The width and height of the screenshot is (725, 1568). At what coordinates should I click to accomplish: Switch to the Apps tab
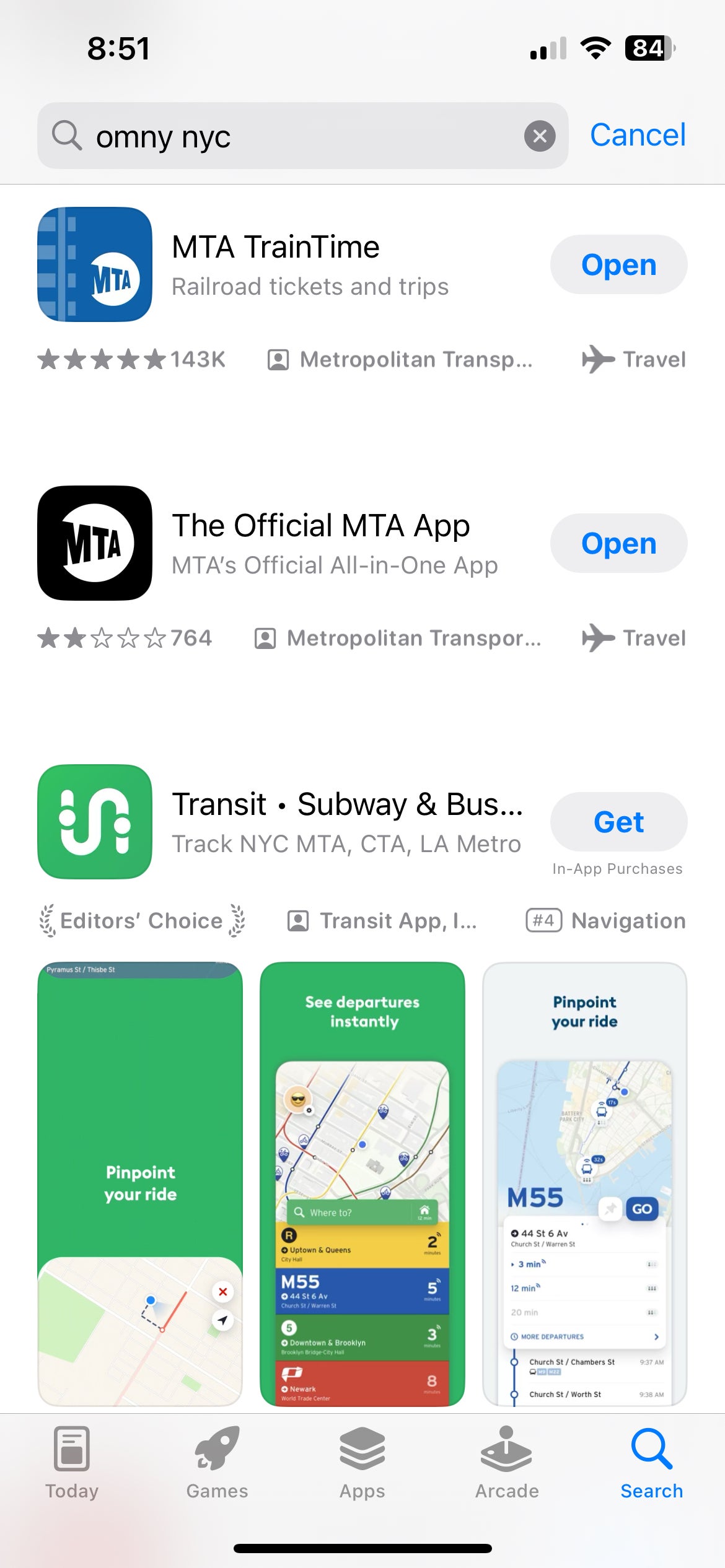[x=362, y=1463]
